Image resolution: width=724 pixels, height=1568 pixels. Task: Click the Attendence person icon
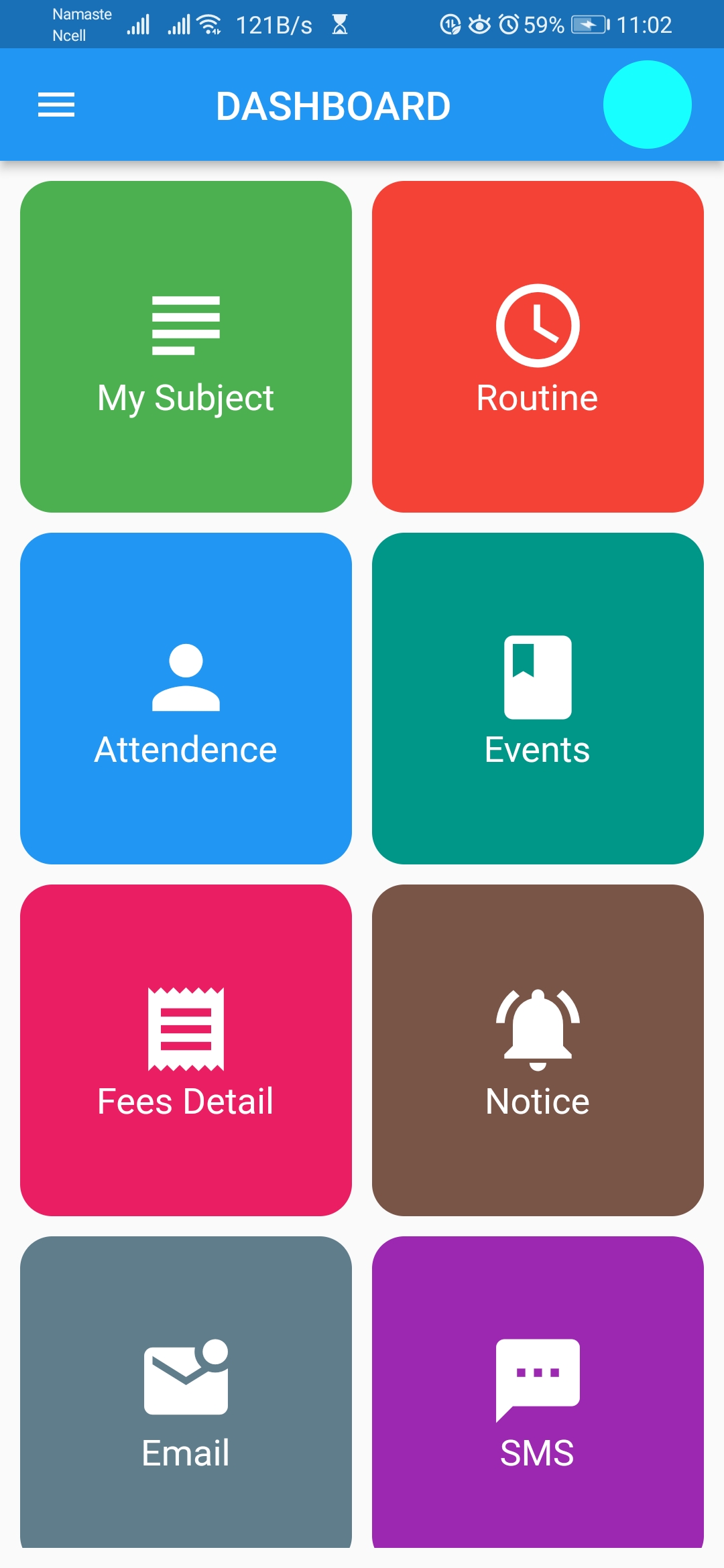click(186, 678)
